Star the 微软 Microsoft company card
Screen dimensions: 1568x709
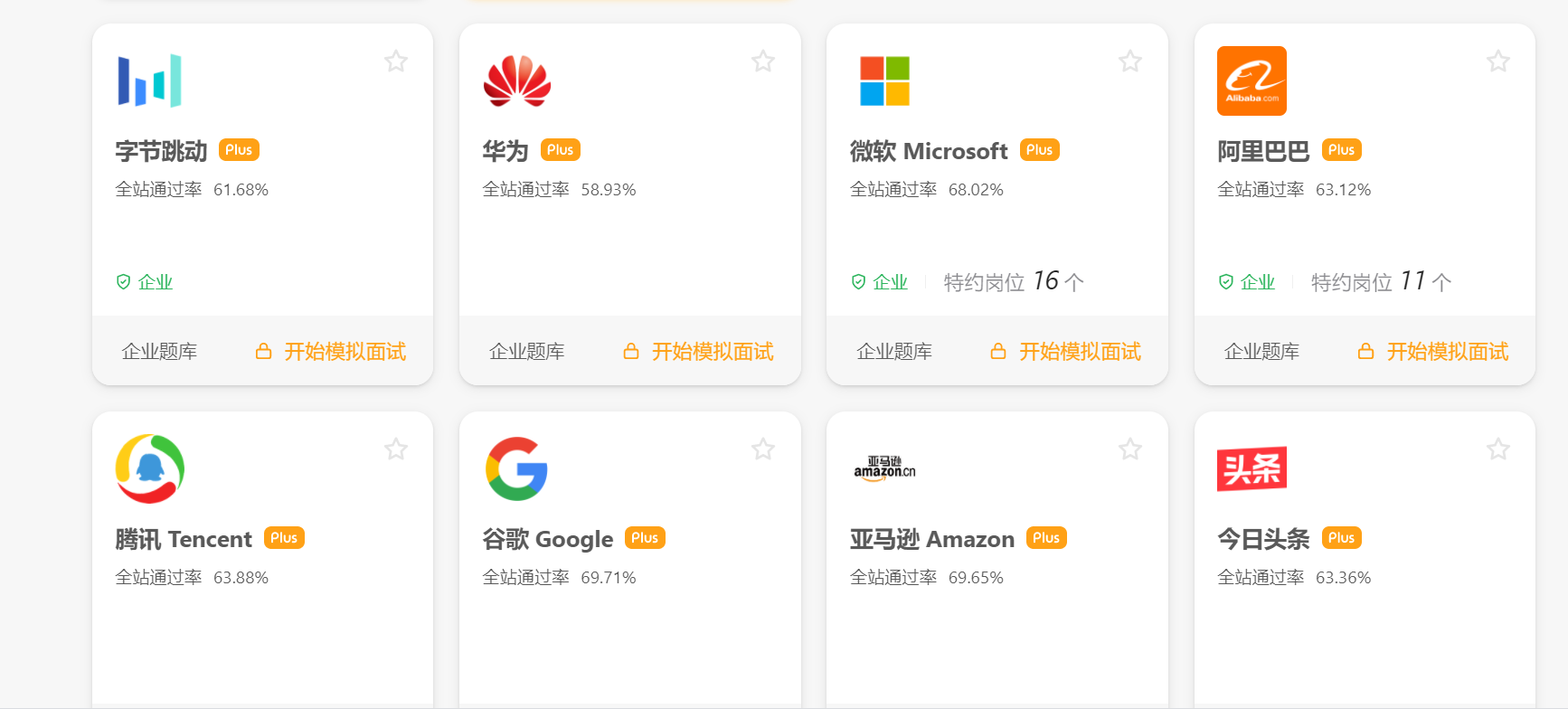point(1130,61)
